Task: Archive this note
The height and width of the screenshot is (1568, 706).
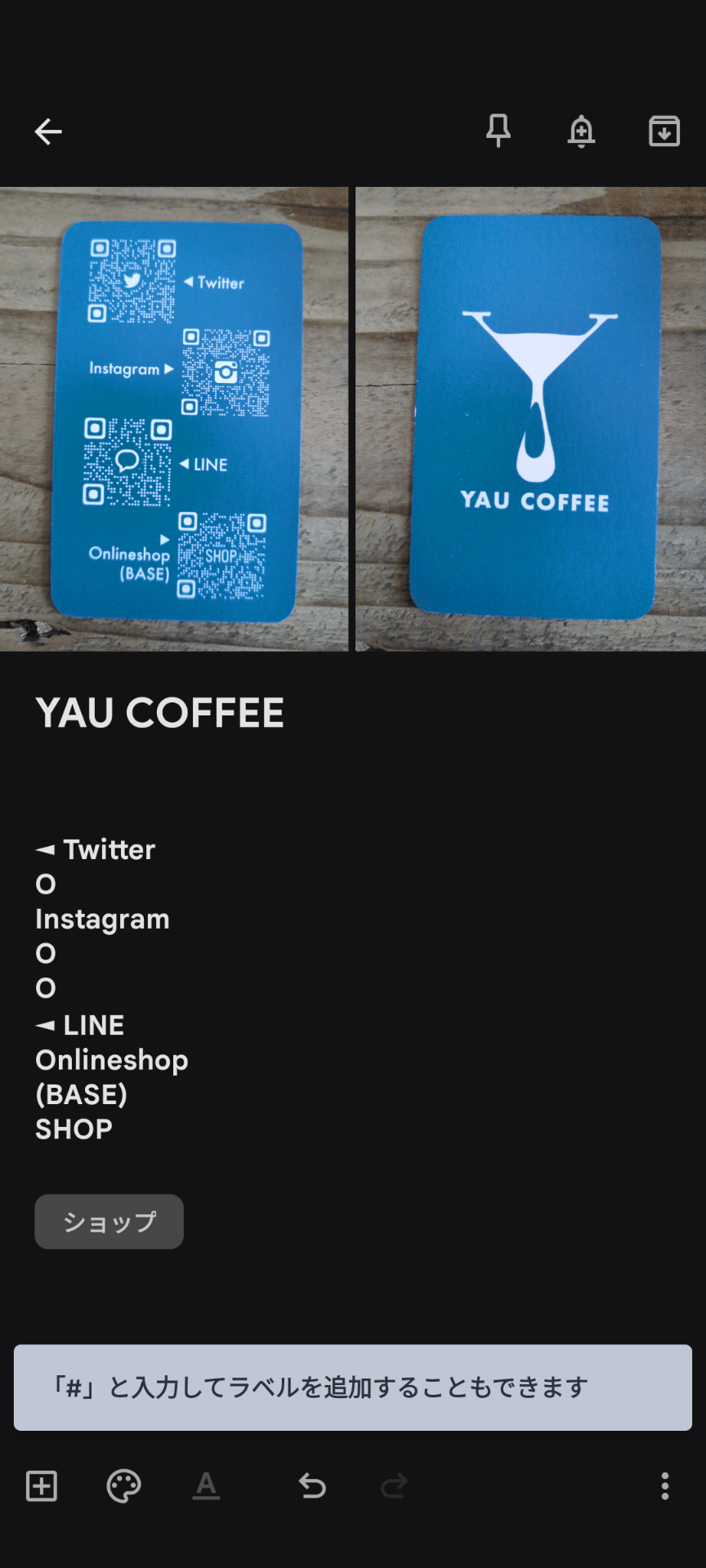Action: (x=664, y=131)
